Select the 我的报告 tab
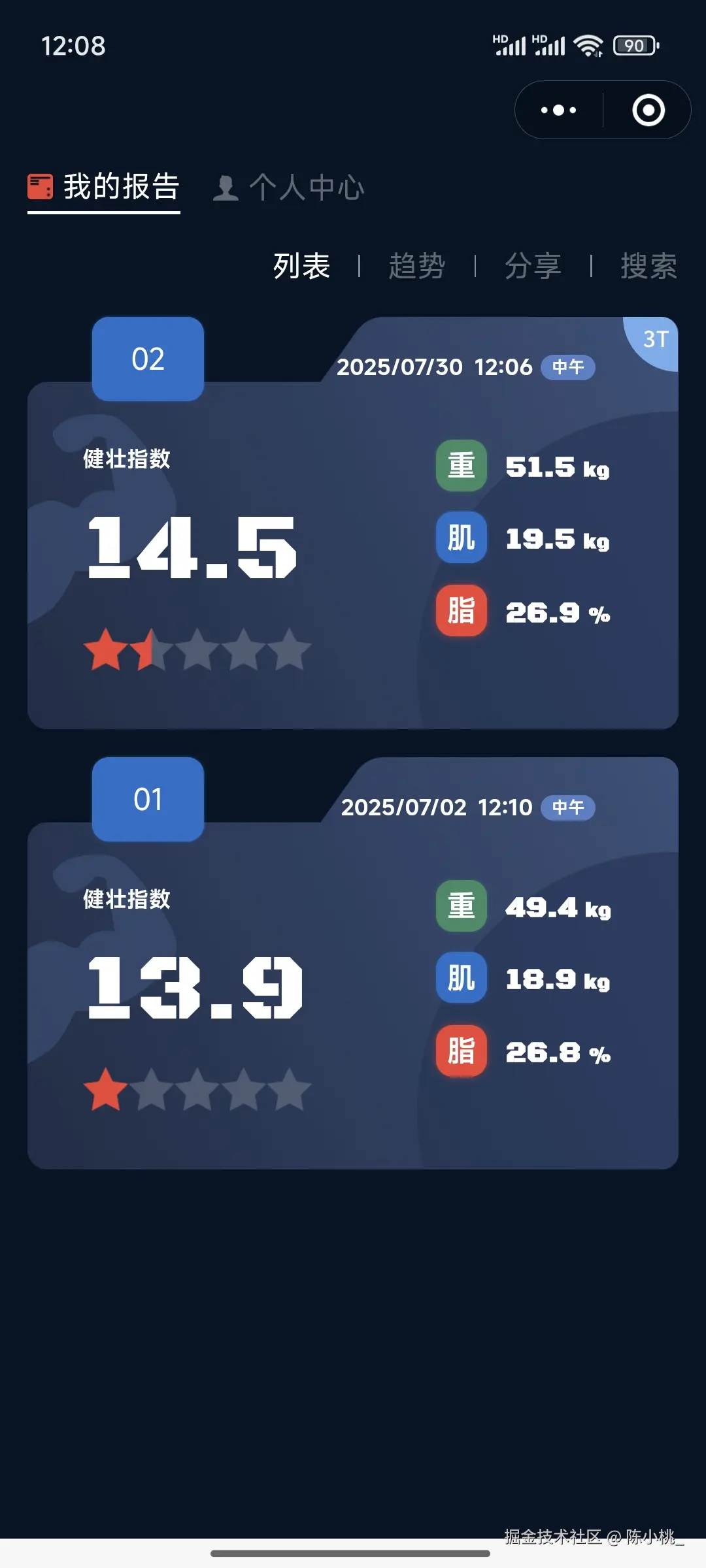Screen dimensions: 706x1568 (x=105, y=188)
